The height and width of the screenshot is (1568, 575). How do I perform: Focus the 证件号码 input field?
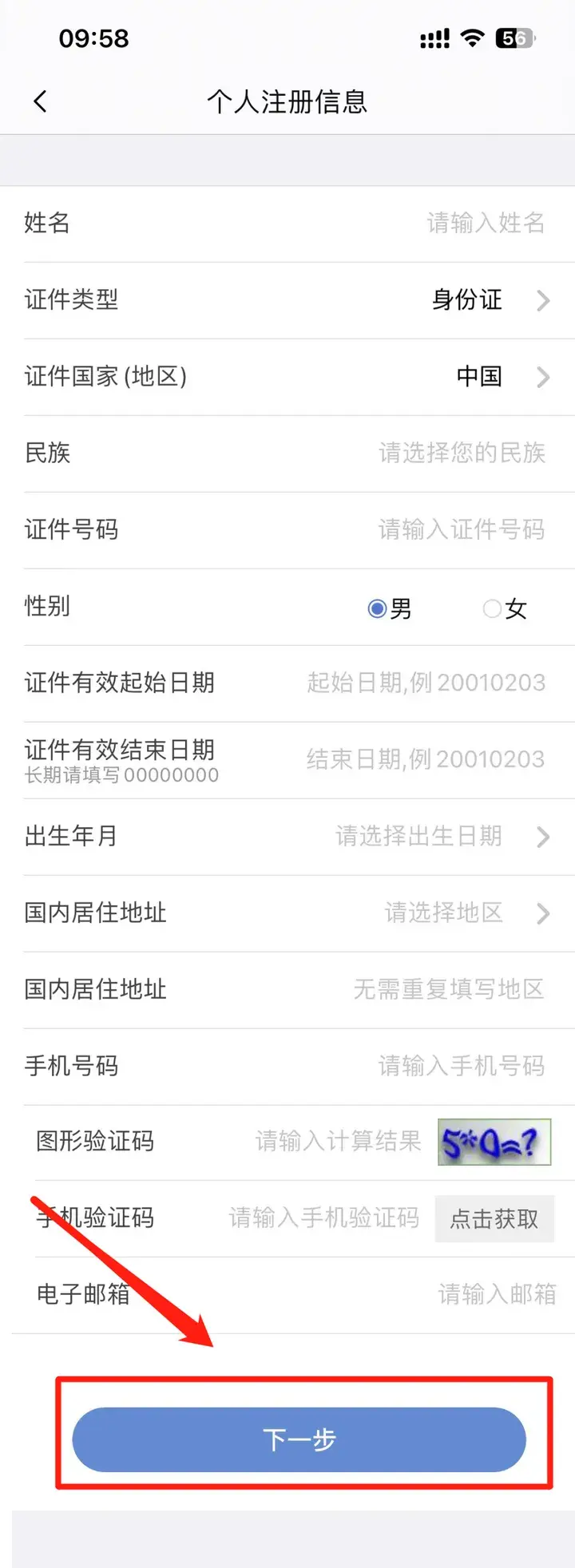(x=461, y=529)
